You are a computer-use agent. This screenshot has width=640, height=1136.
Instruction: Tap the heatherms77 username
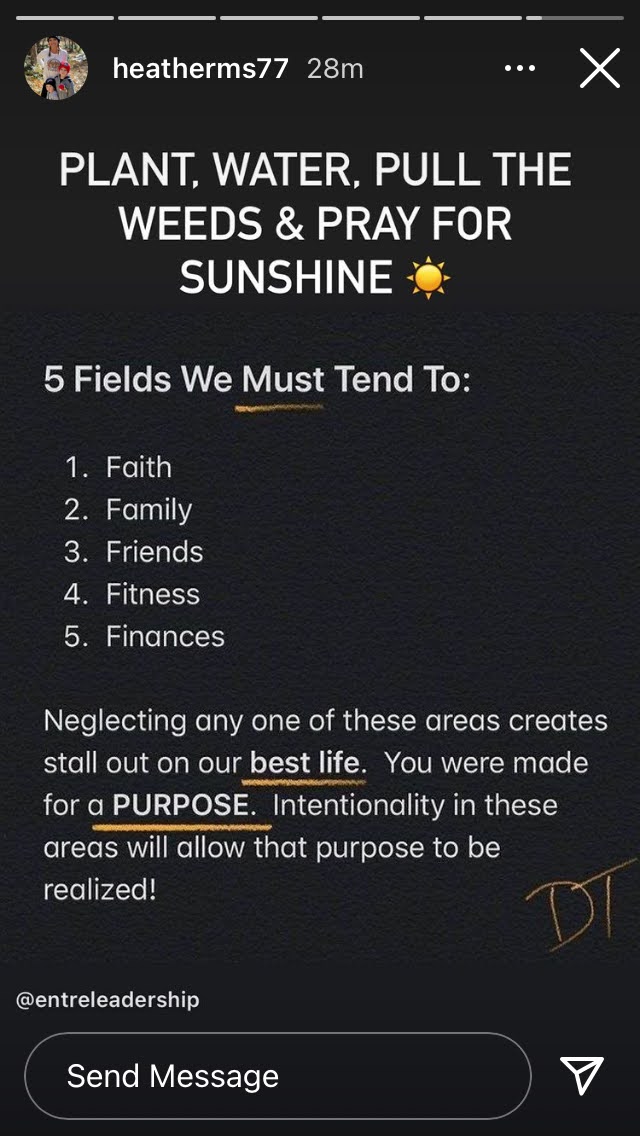point(201,69)
